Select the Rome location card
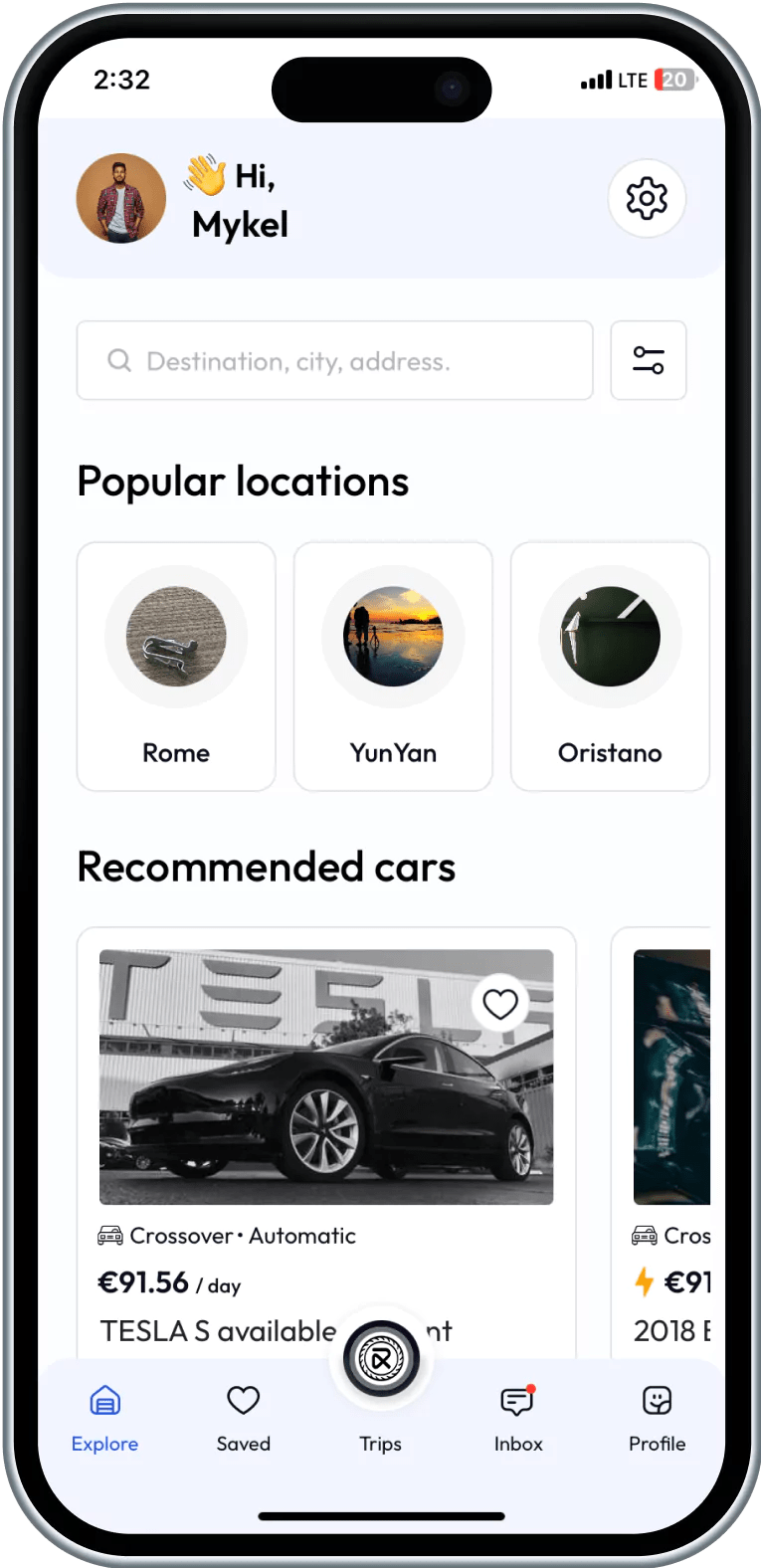 click(176, 667)
